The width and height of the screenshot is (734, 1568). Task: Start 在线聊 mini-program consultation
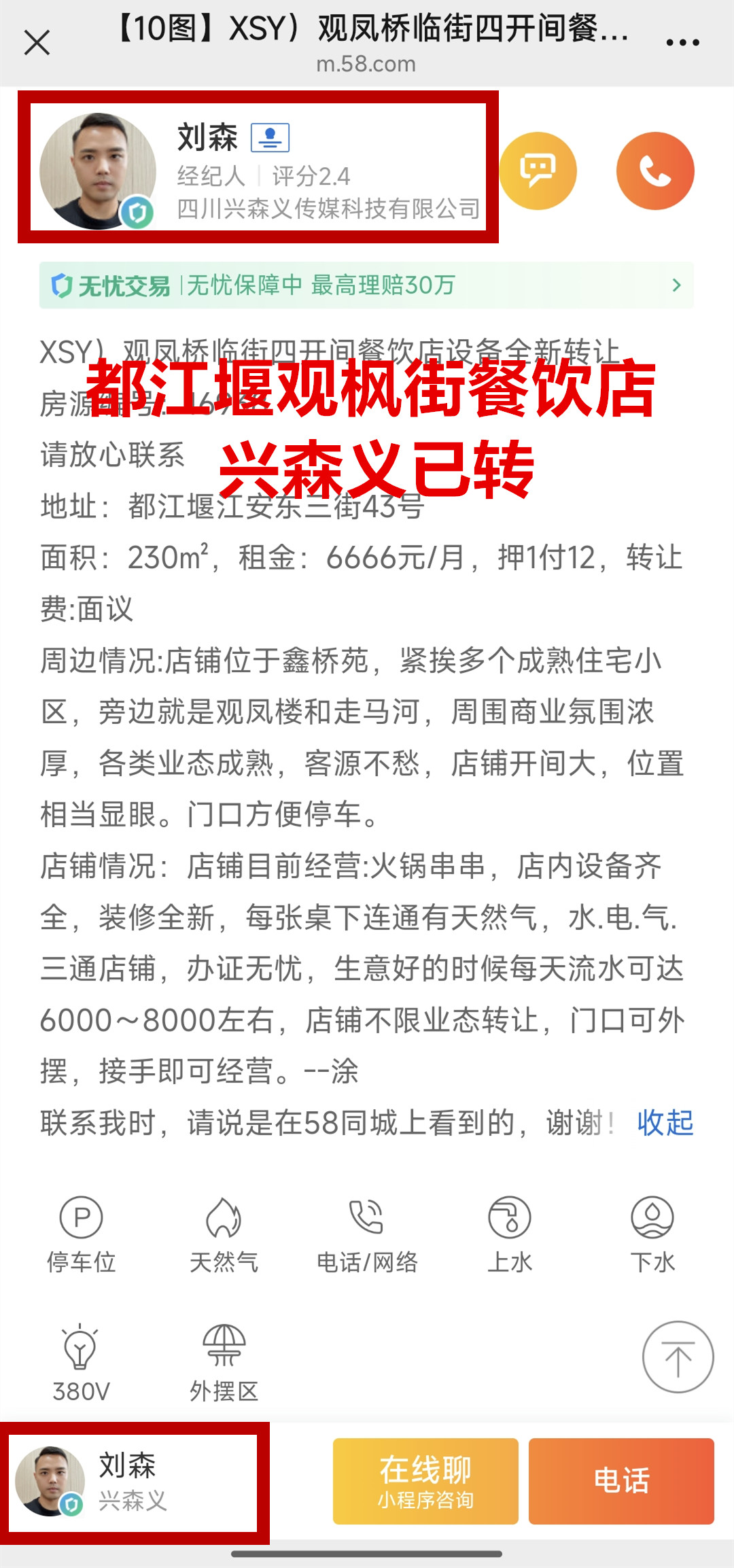click(x=425, y=1481)
